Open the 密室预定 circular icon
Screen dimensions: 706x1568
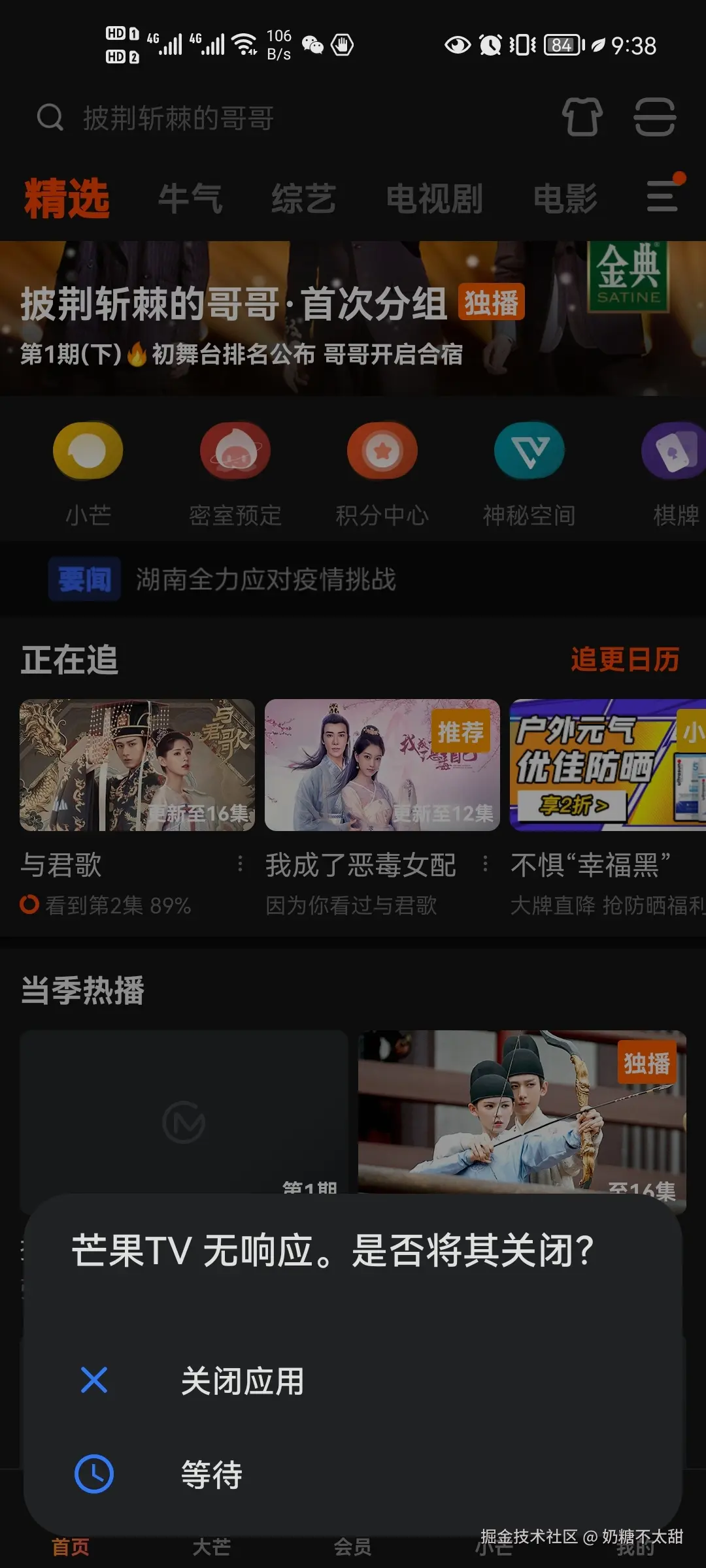click(235, 451)
